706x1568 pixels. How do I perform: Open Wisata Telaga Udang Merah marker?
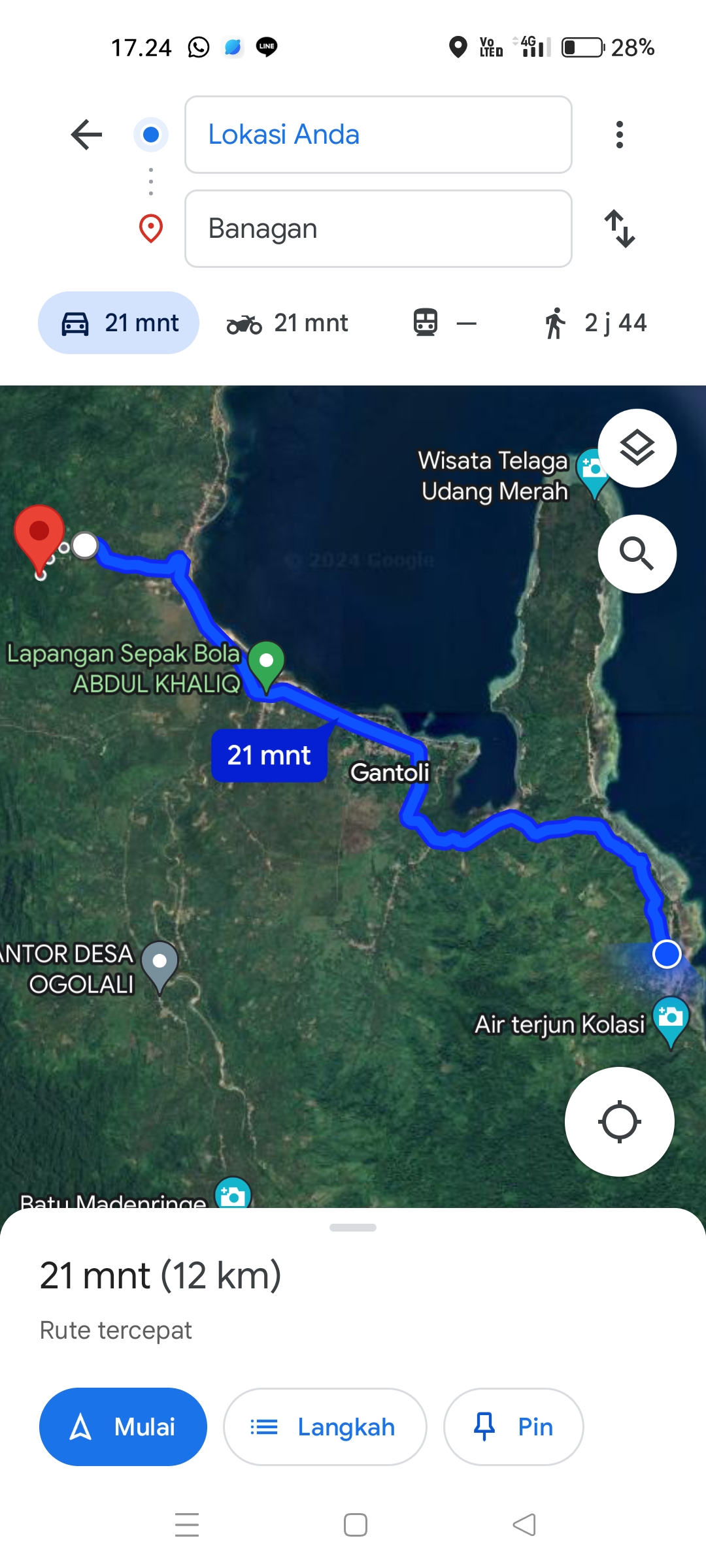(x=592, y=473)
